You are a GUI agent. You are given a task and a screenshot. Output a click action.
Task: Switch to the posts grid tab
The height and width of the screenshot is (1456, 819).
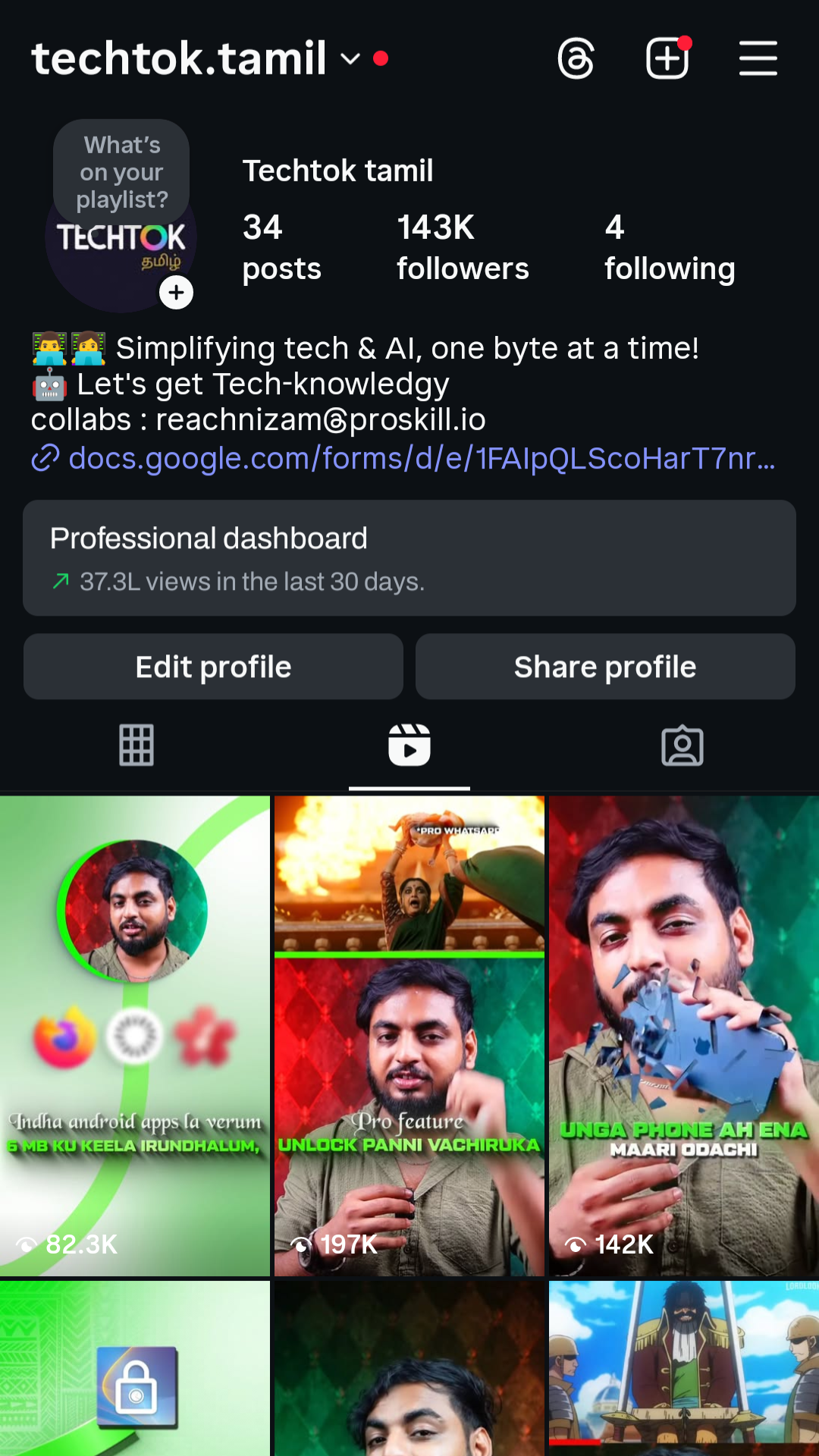[x=136, y=745]
